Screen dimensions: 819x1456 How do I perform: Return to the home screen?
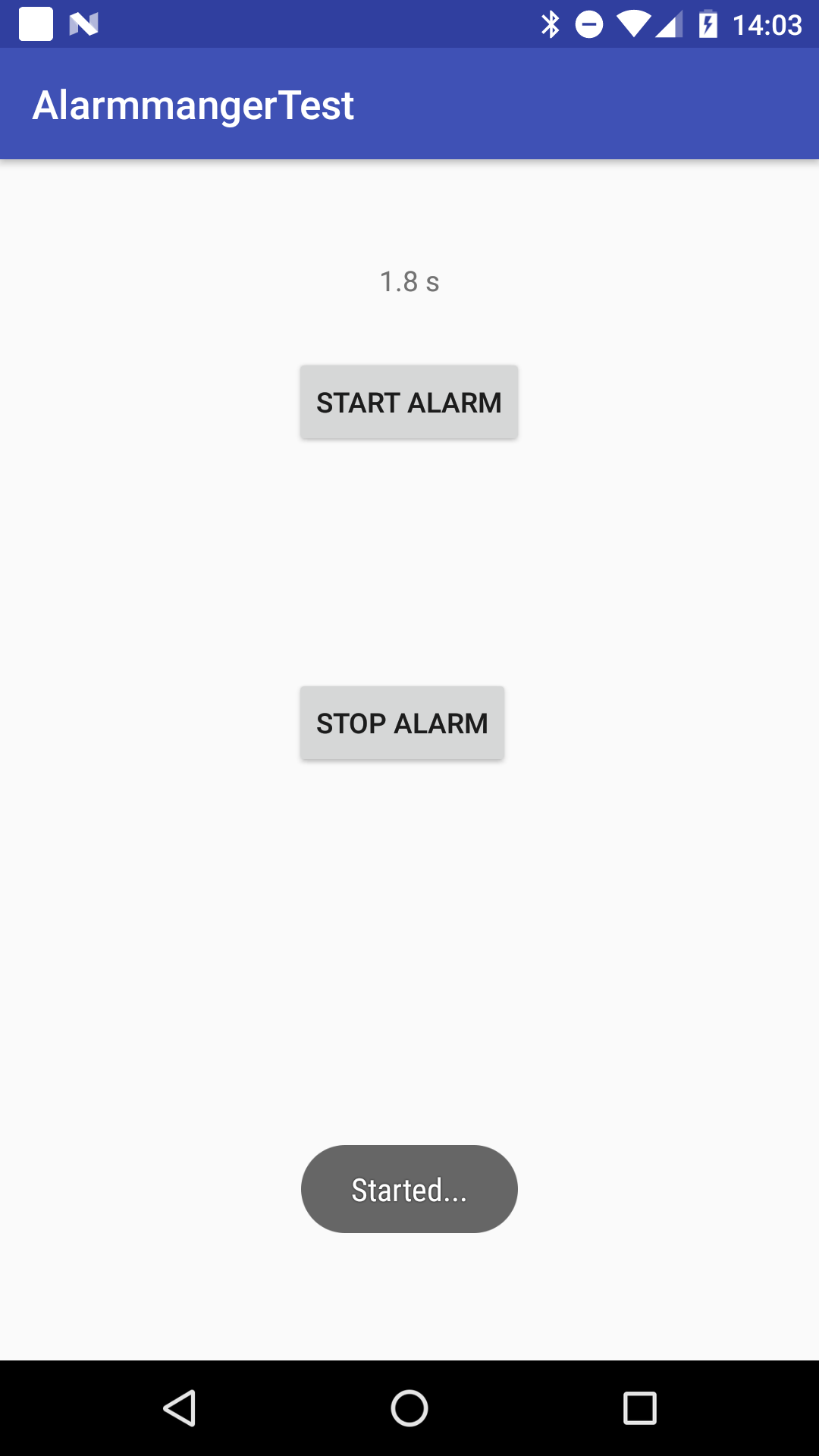tap(409, 1408)
